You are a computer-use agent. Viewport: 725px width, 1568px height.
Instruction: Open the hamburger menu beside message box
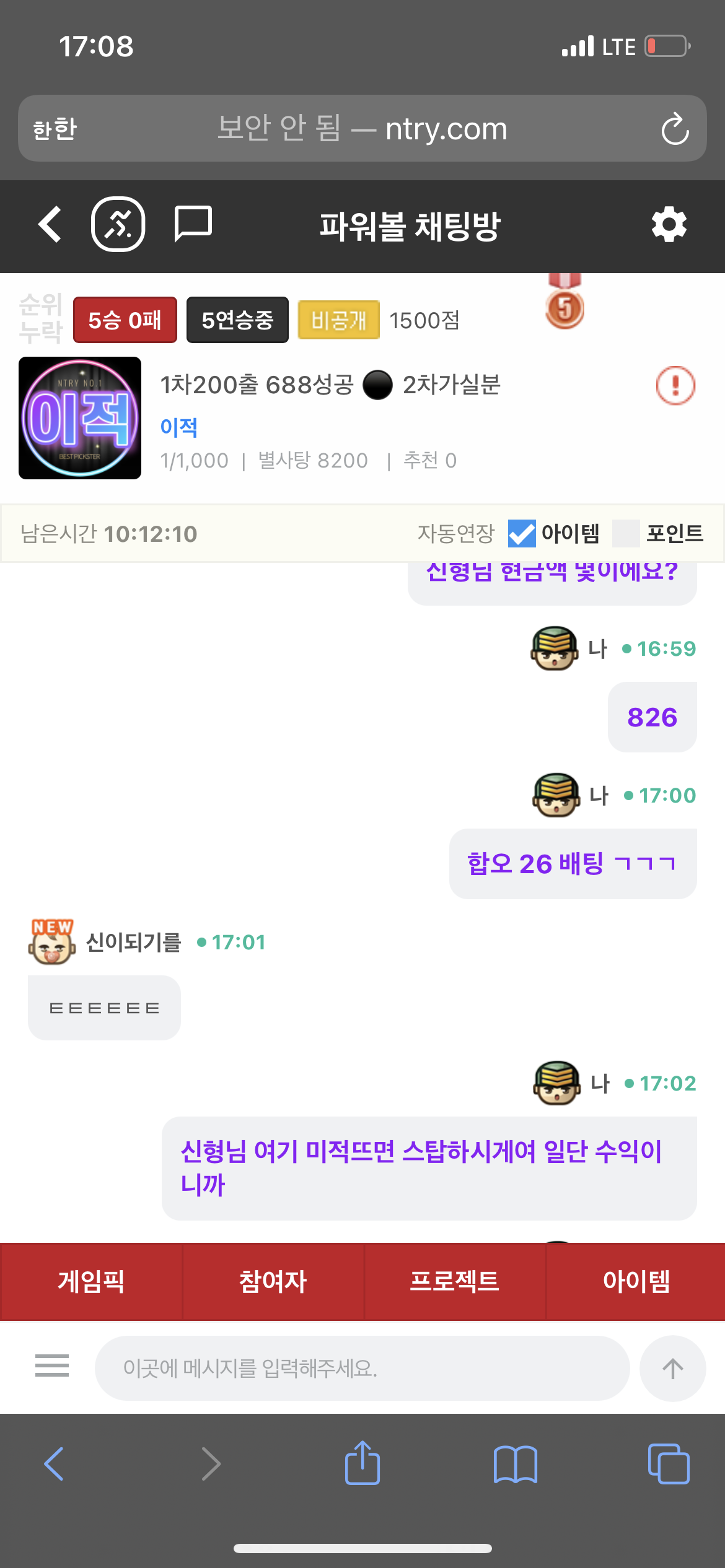point(52,1365)
